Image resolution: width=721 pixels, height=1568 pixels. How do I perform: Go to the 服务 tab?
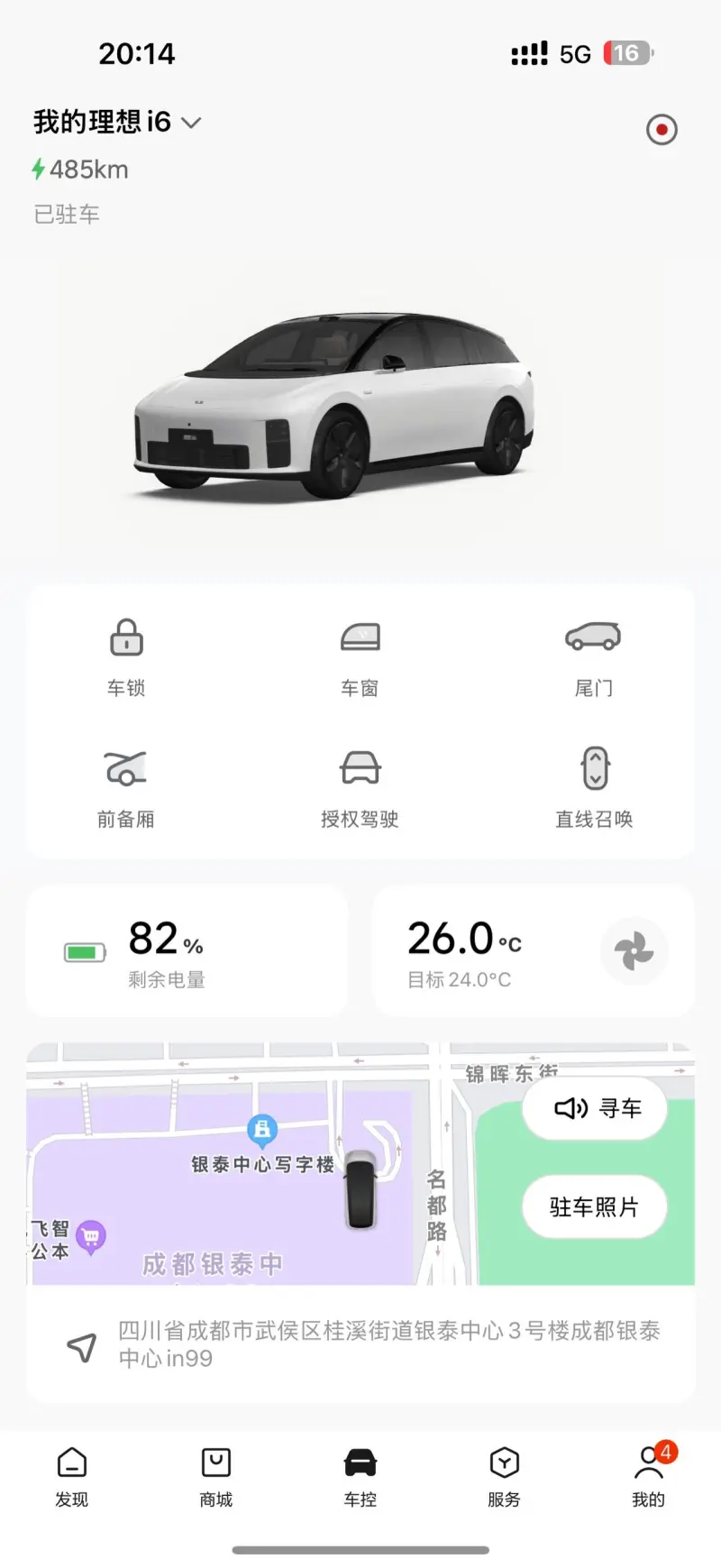click(x=504, y=1476)
